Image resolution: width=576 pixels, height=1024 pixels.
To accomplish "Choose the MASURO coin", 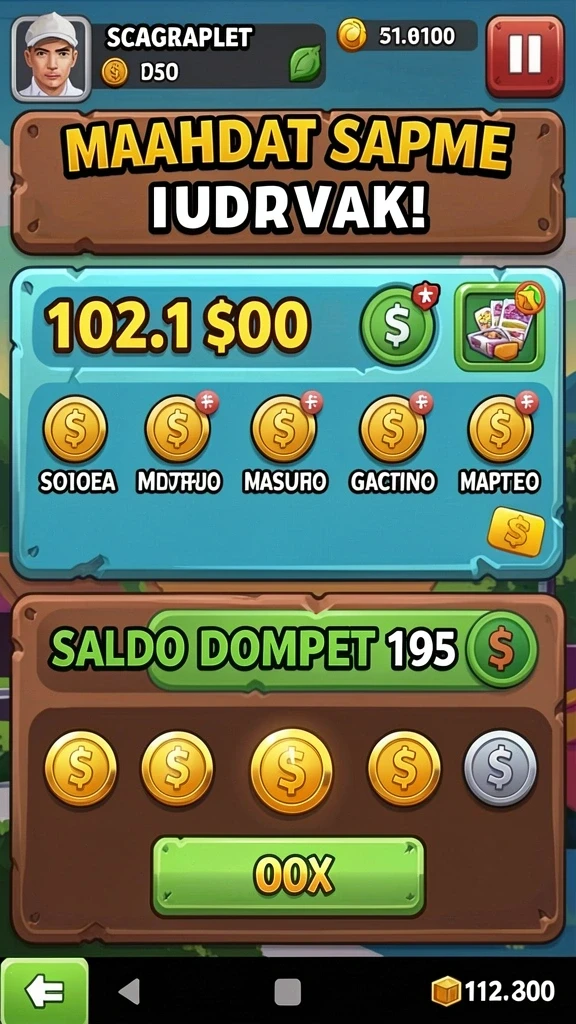I will 284,429.
